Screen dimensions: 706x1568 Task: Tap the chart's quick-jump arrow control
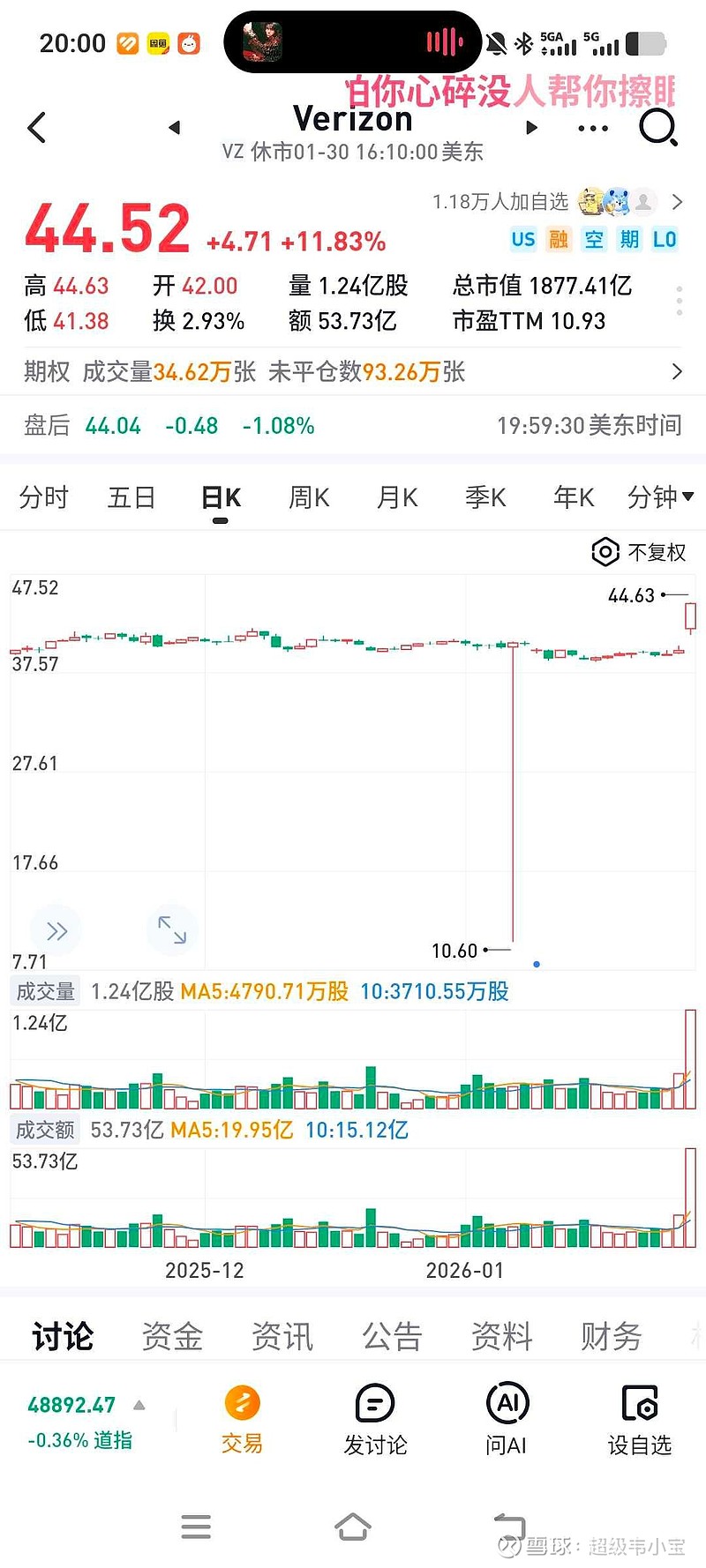[56, 930]
